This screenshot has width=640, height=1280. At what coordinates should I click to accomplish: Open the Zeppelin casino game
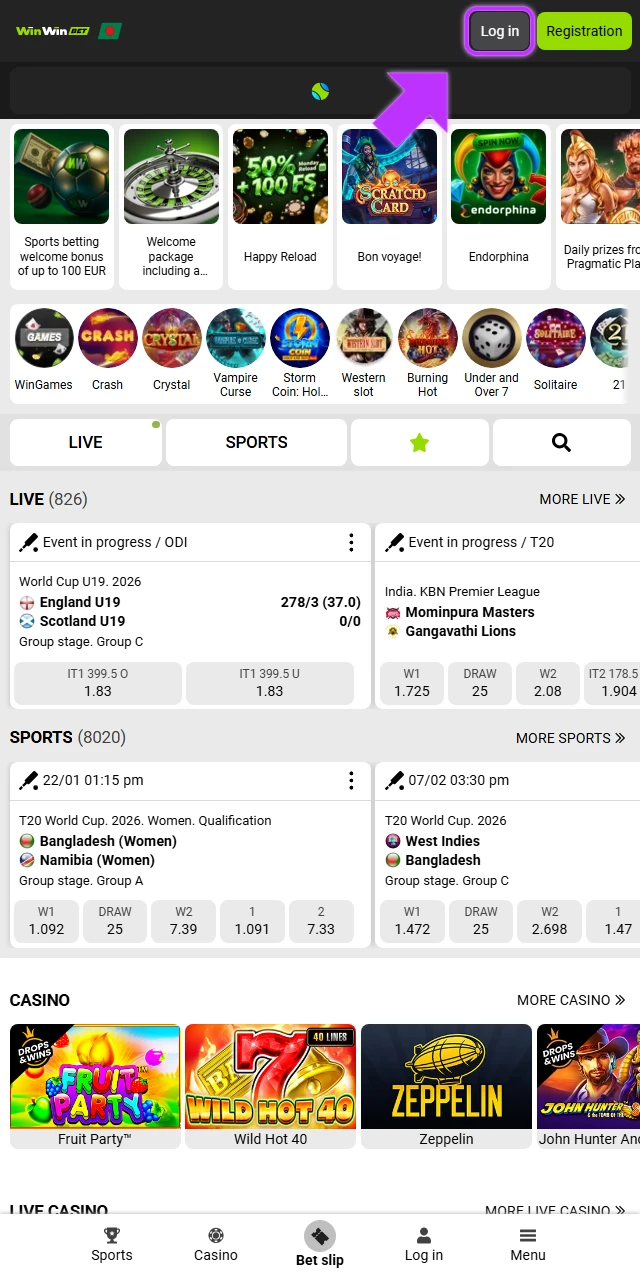pyautogui.click(x=446, y=1085)
